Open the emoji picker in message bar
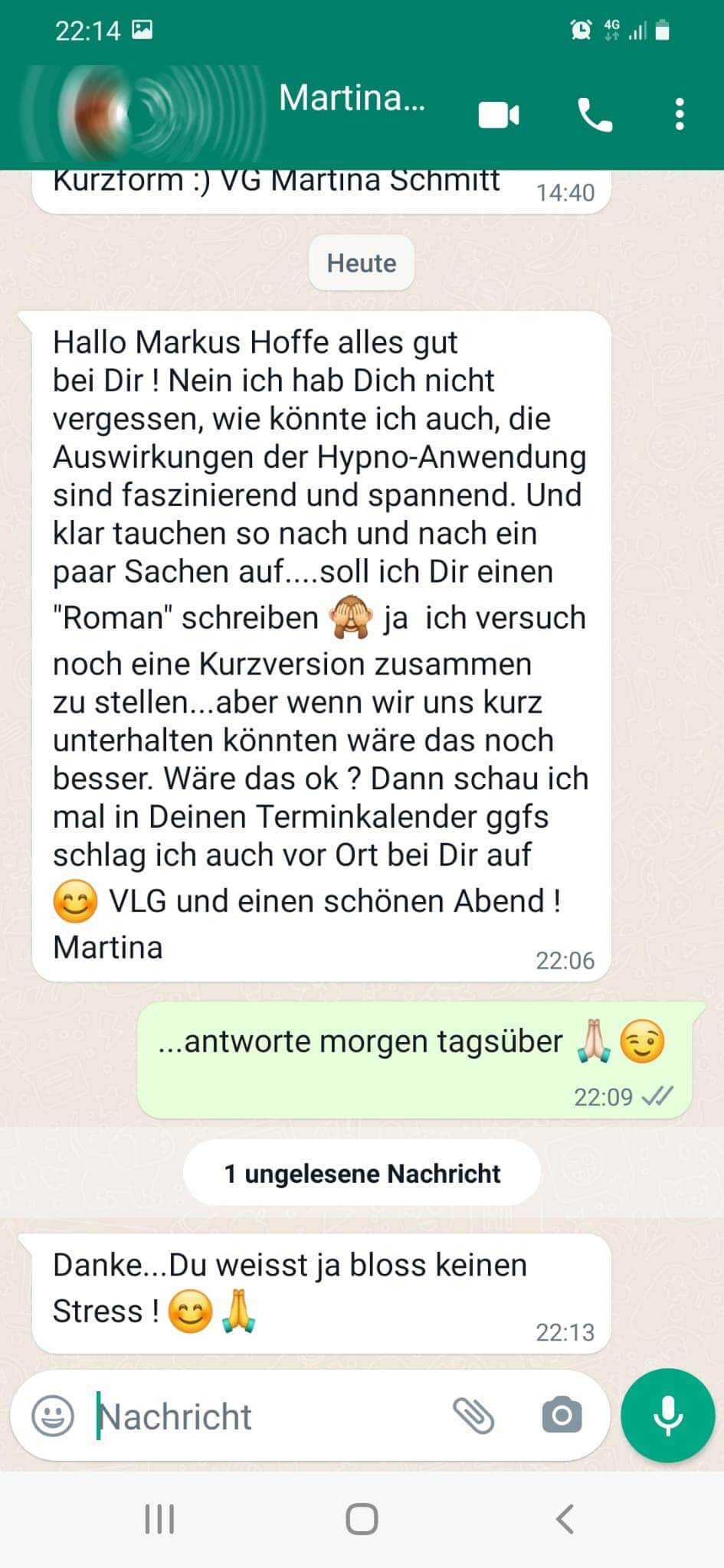724x1568 pixels. pyautogui.click(x=53, y=1415)
